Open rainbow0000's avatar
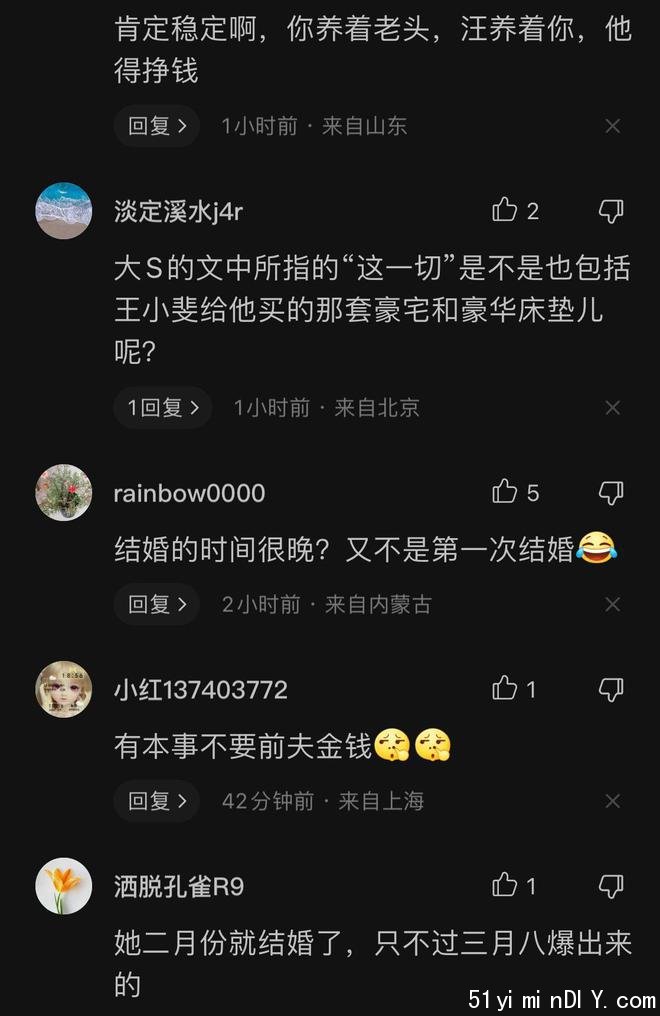This screenshot has height=1016, width=660. click(x=64, y=493)
